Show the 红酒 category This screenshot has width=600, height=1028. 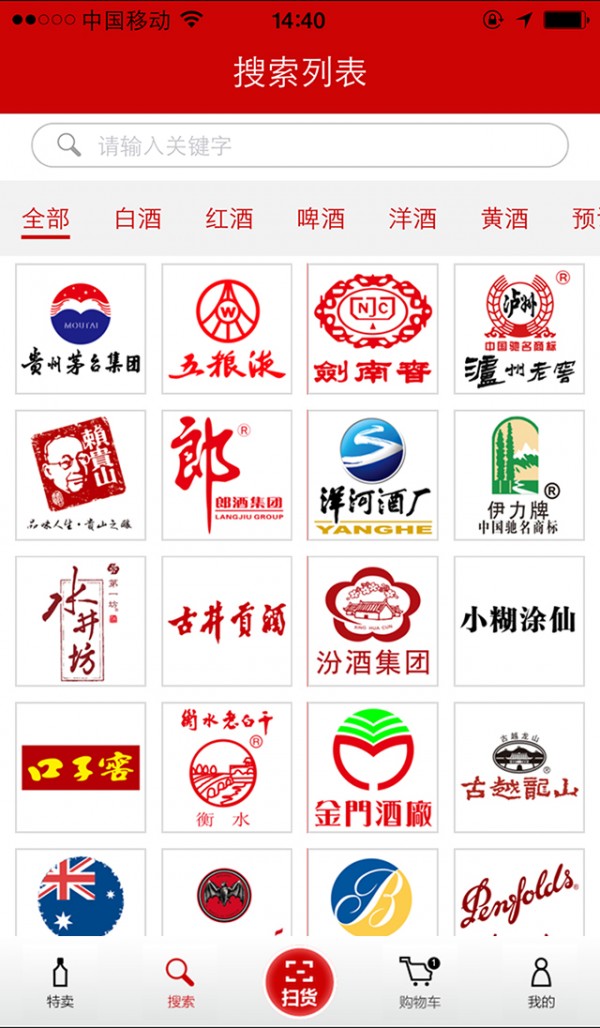point(229,218)
